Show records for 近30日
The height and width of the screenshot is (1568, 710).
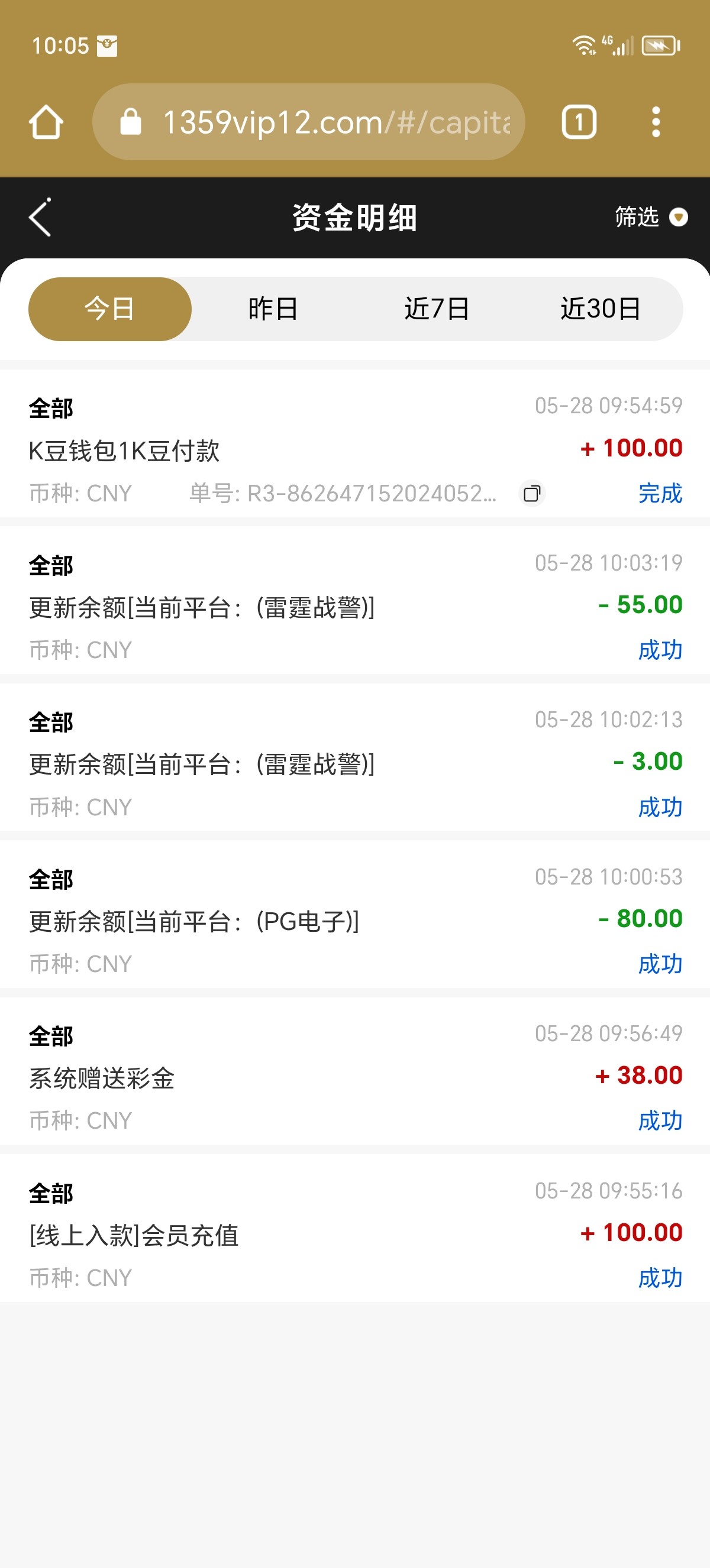(600, 309)
